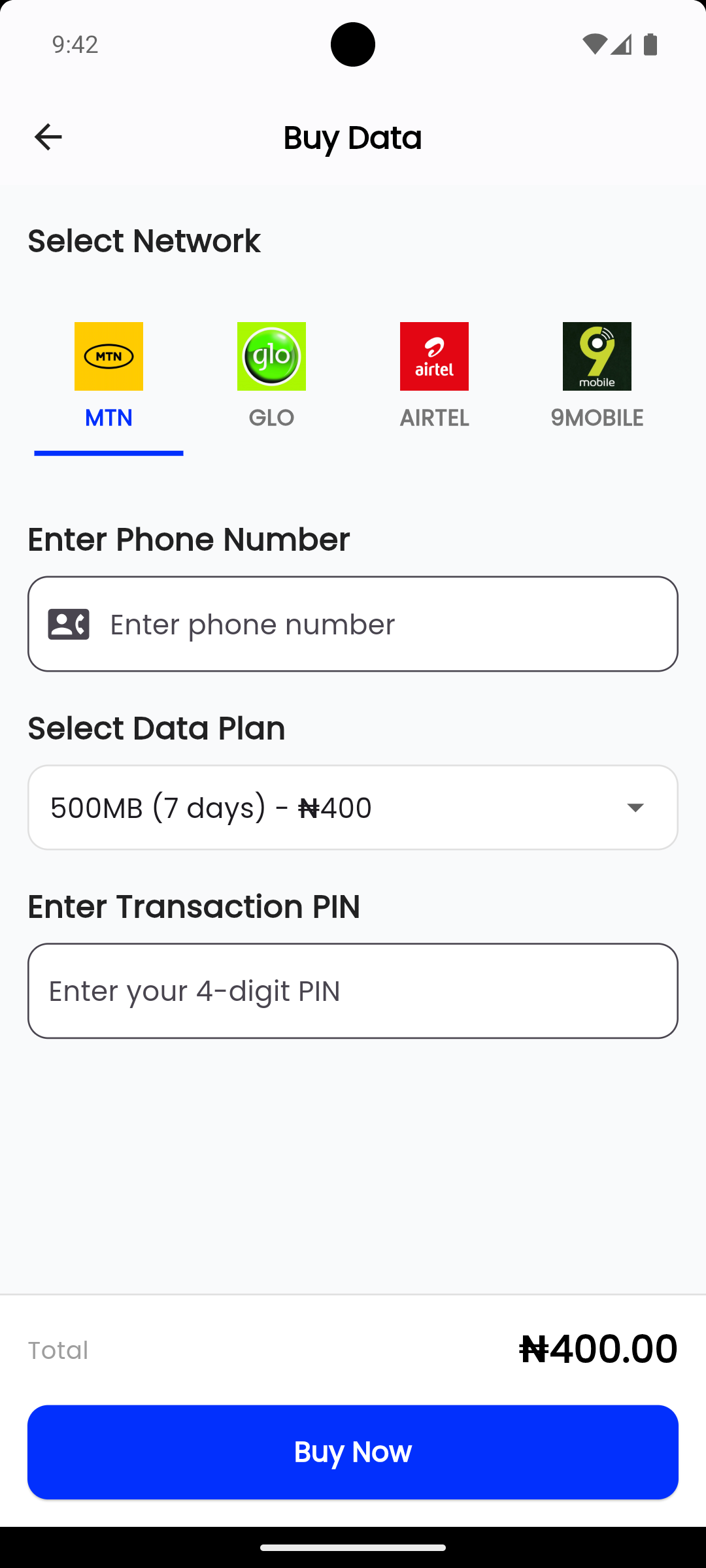
Task: Click the back arrow icon
Action: 48,137
